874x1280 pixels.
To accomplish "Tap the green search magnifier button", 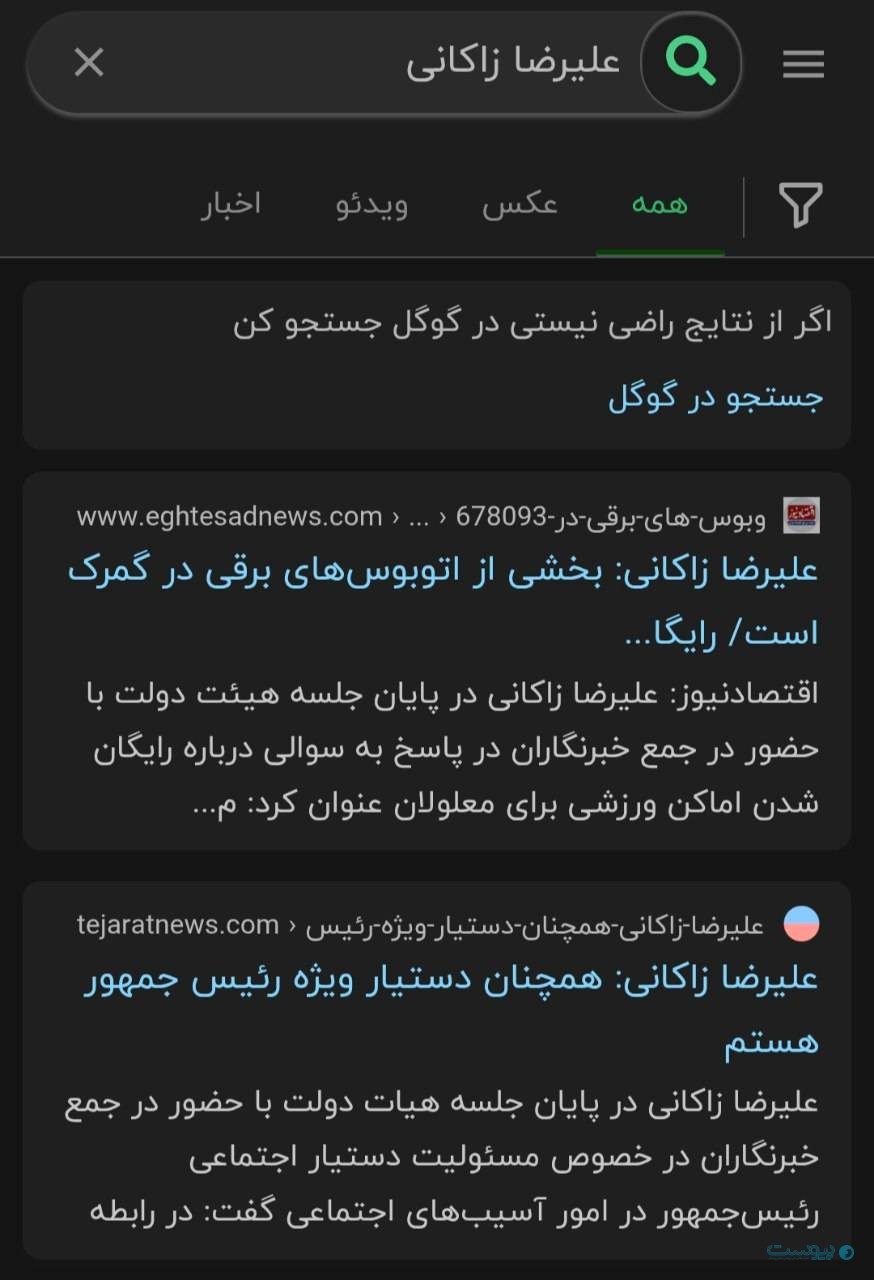I will [691, 64].
